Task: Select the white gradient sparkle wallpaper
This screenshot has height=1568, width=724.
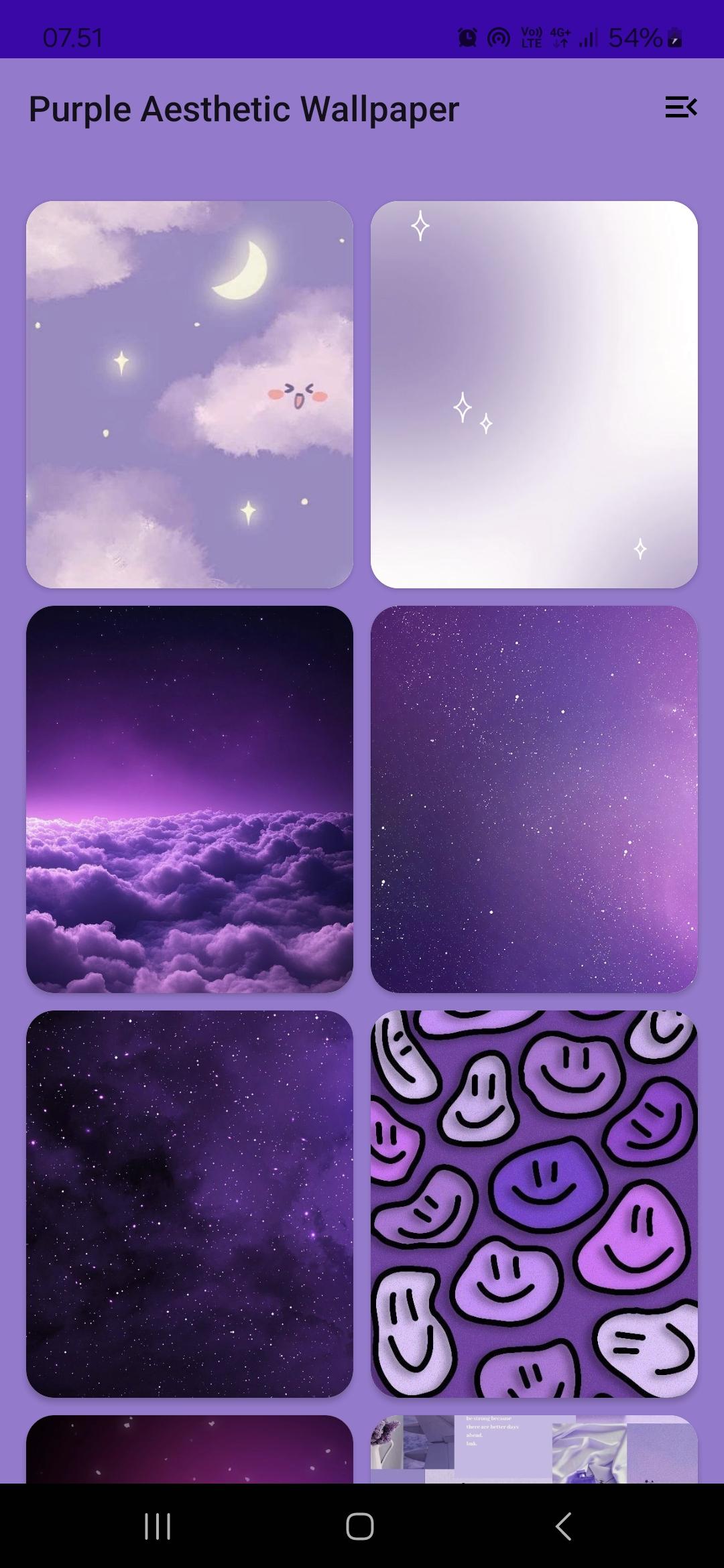Action: (x=534, y=394)
